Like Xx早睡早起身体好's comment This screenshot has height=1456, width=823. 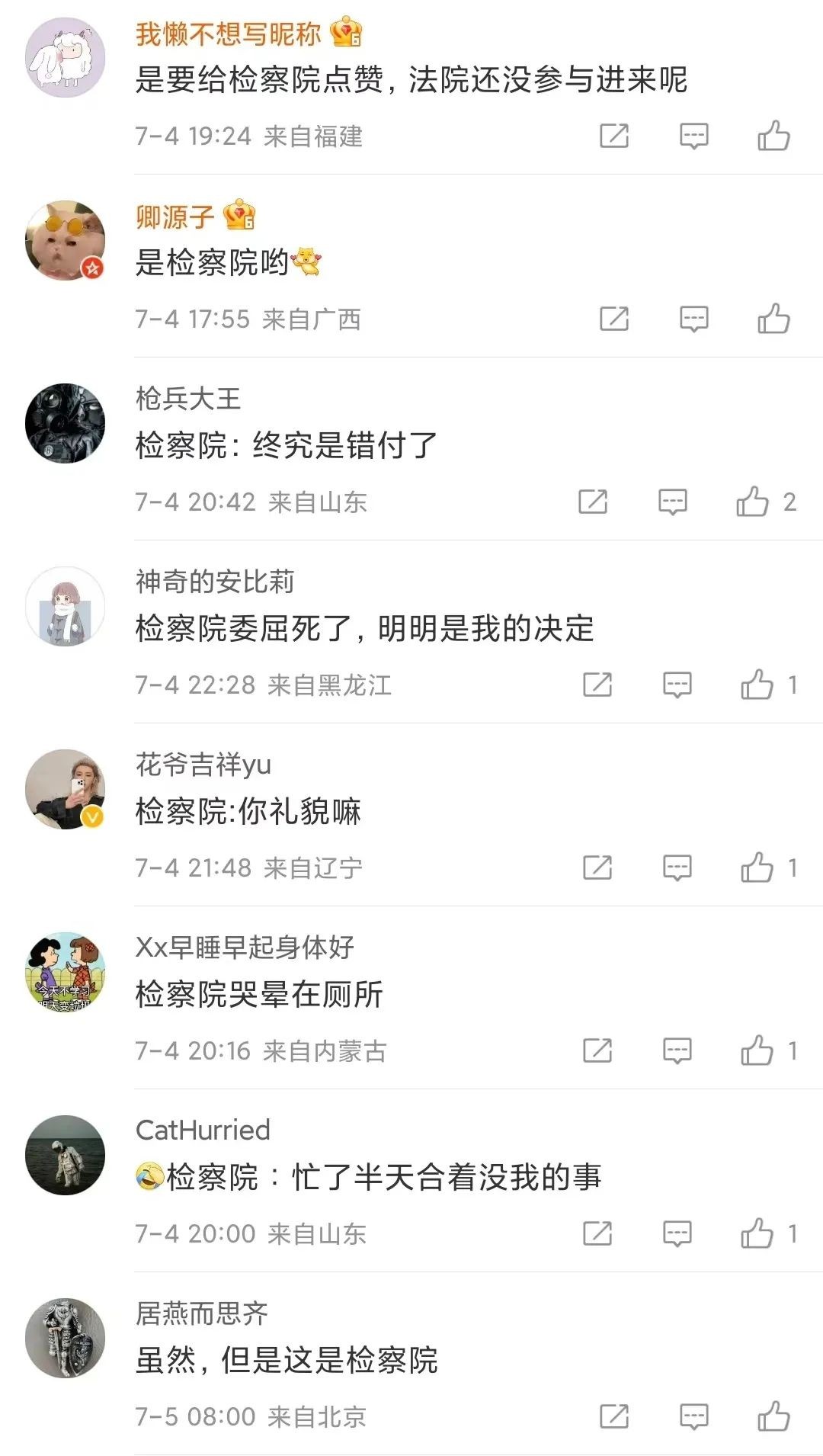pyautogui.click(x=757, y=1051)
